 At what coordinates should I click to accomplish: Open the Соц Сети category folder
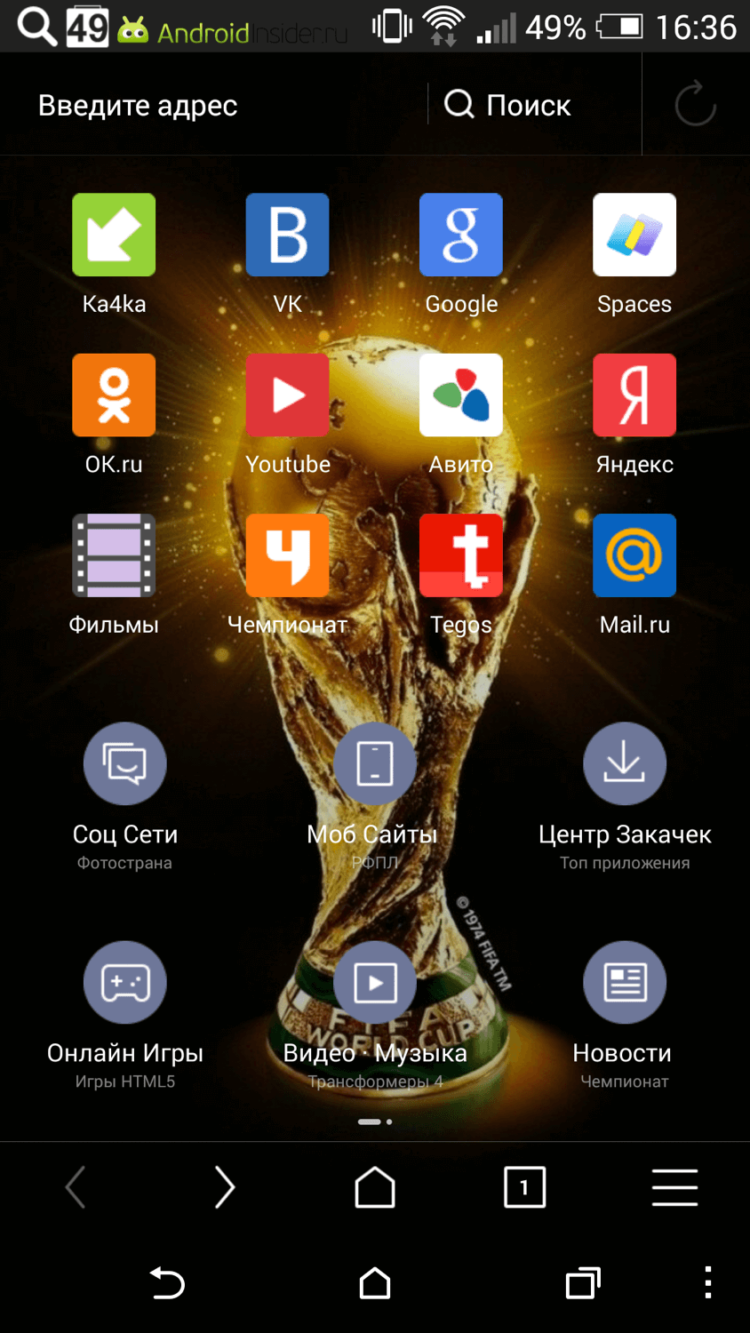point(125,763)
